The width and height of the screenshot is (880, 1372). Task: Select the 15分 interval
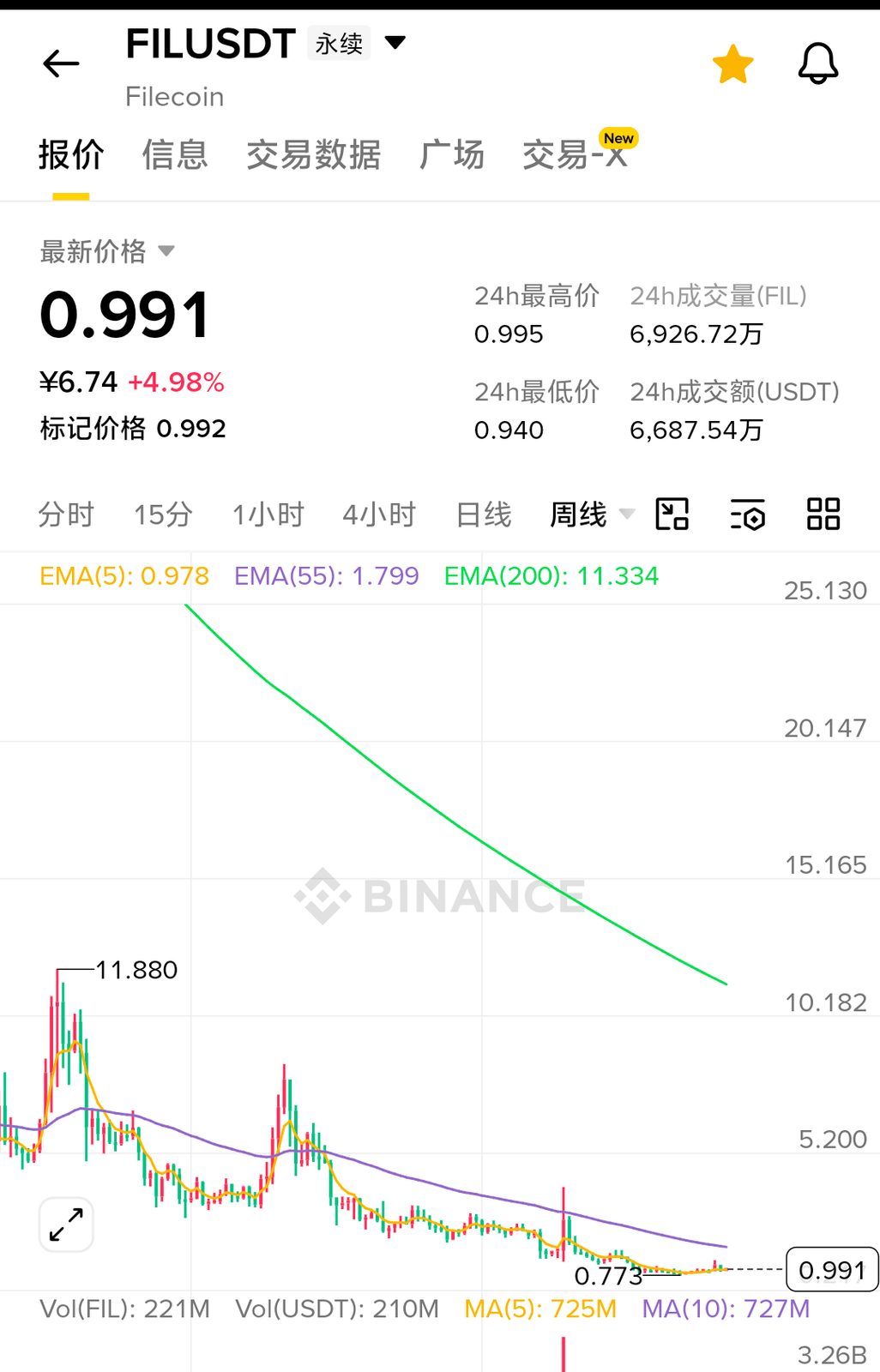163,514
